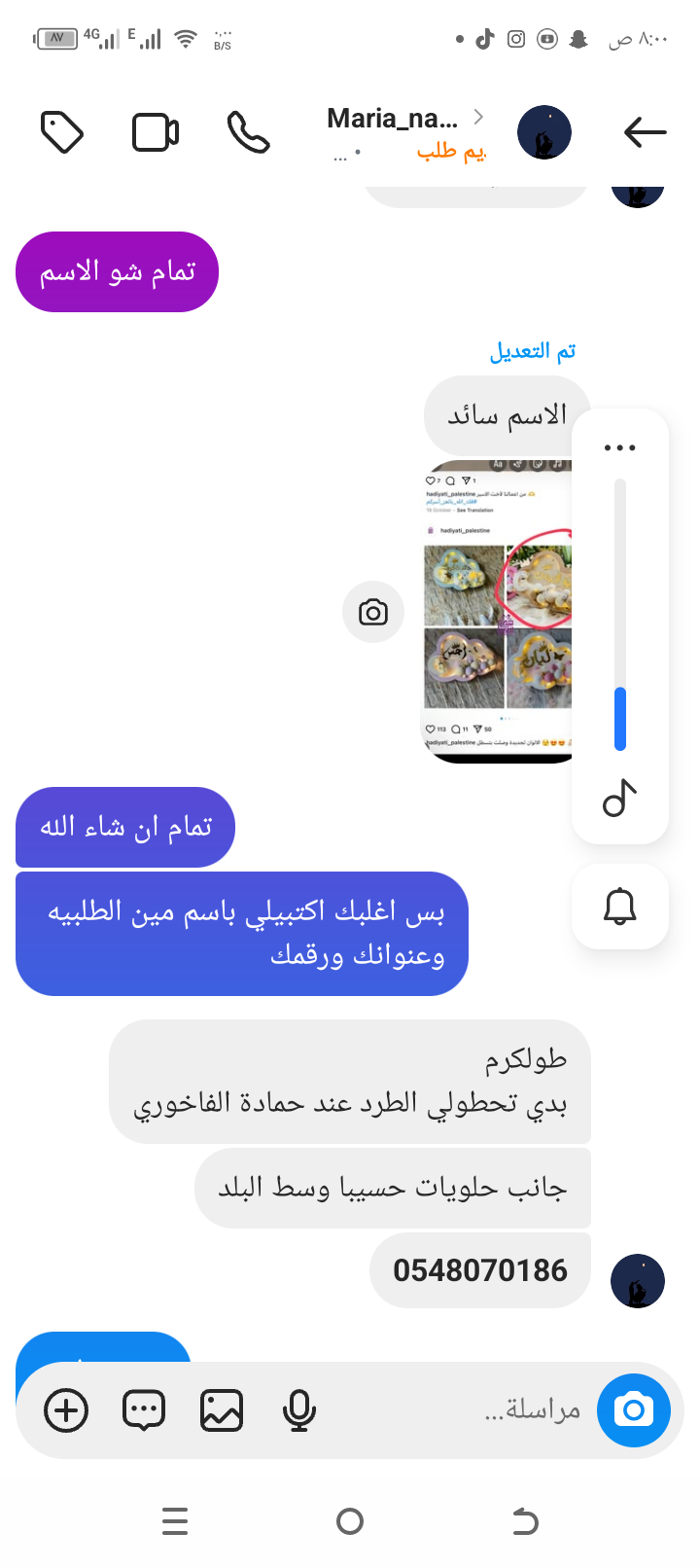
Task: Open saved replies bubble icon
Action: (x=144, y=1409)
